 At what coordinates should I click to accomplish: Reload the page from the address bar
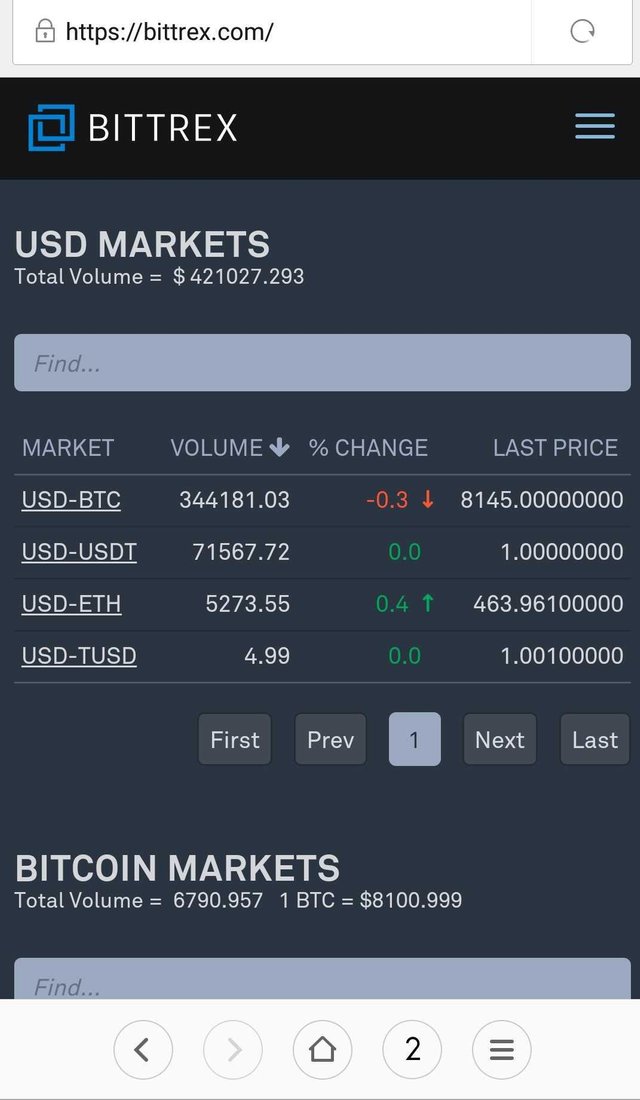(x=582, y=31)
